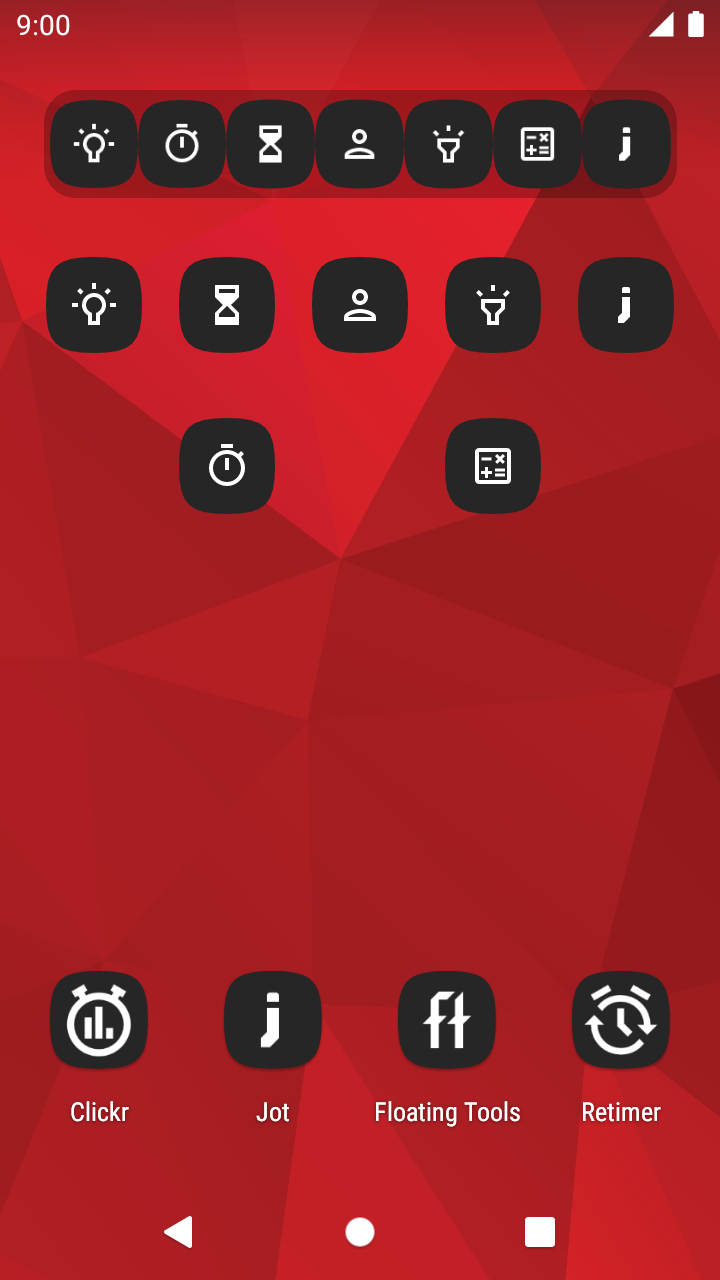Tap the calculator icon in the grouped widget strip
The height and width of the screenshot is (1280, 720).
coord(537,144)
